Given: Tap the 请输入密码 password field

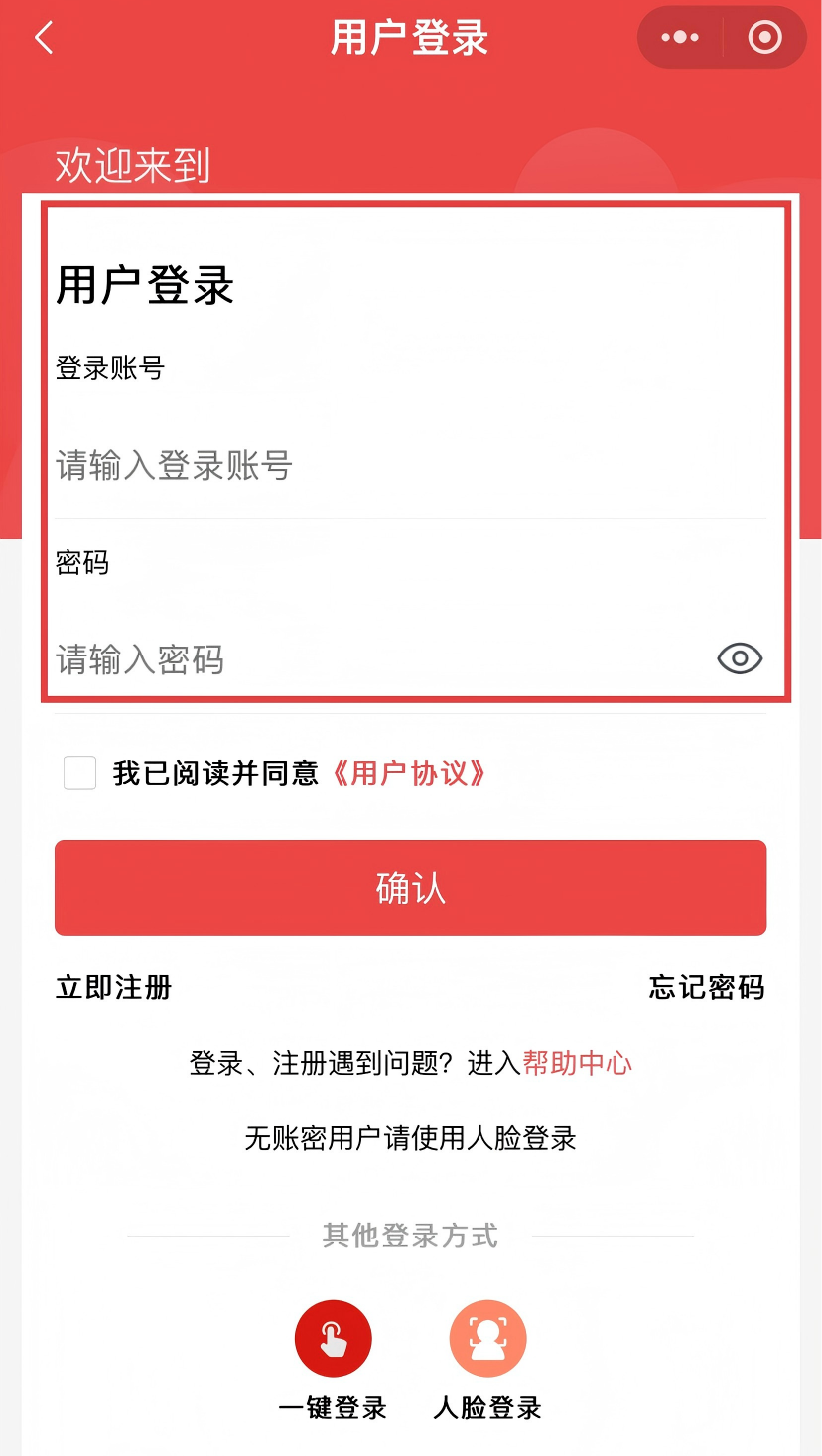Looking at the screenshot, I should 298,659.
